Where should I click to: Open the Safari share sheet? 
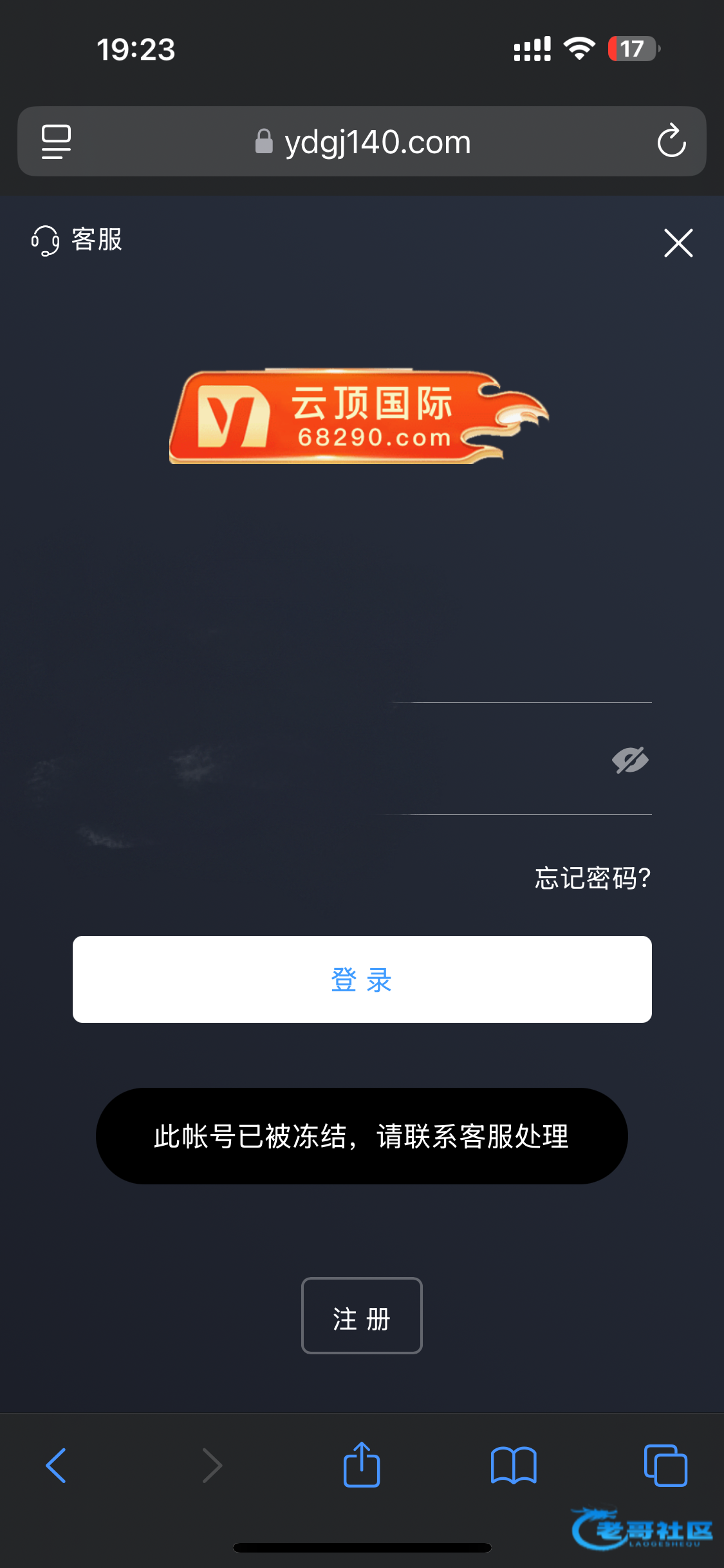[x=362, y=1464]
